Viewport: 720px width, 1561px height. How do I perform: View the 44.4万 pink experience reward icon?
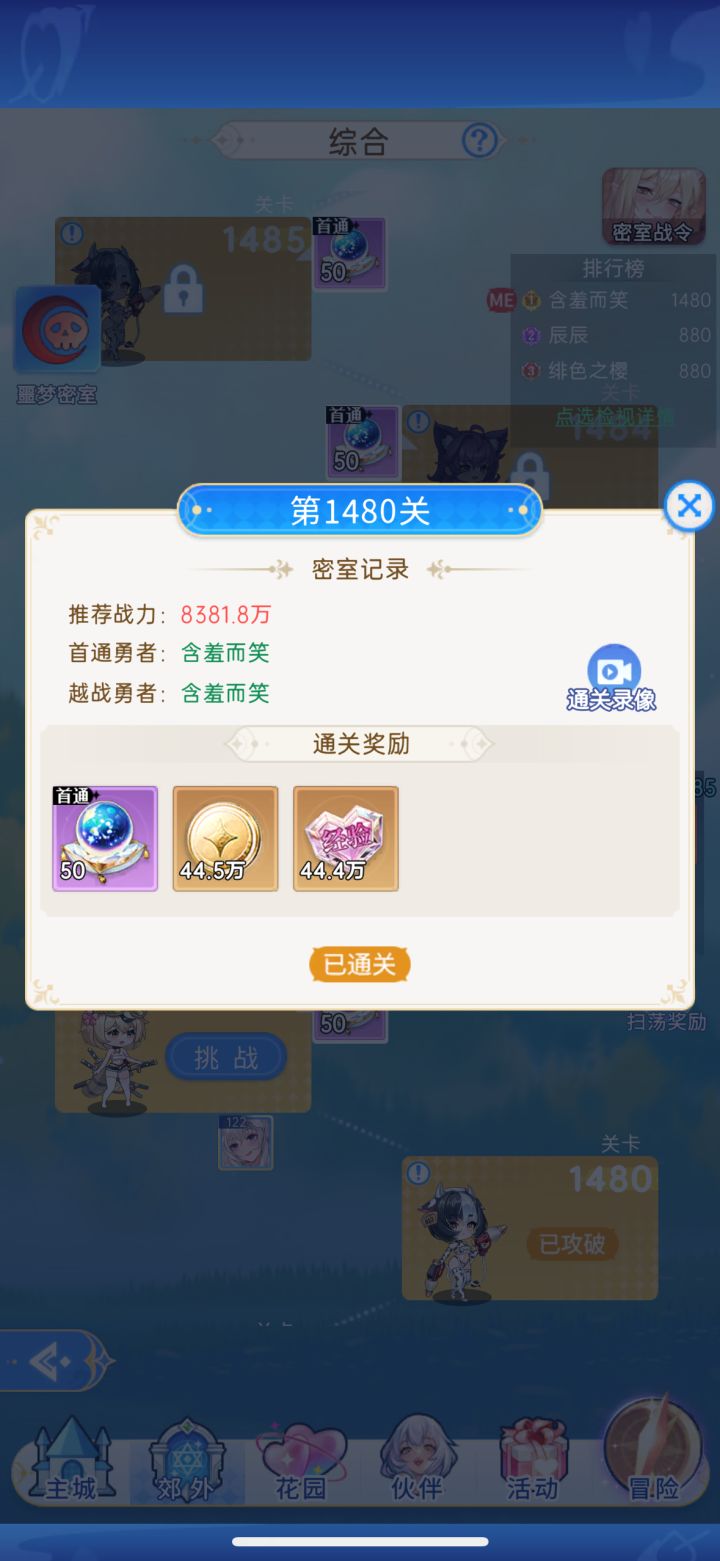tap(345, 838)
